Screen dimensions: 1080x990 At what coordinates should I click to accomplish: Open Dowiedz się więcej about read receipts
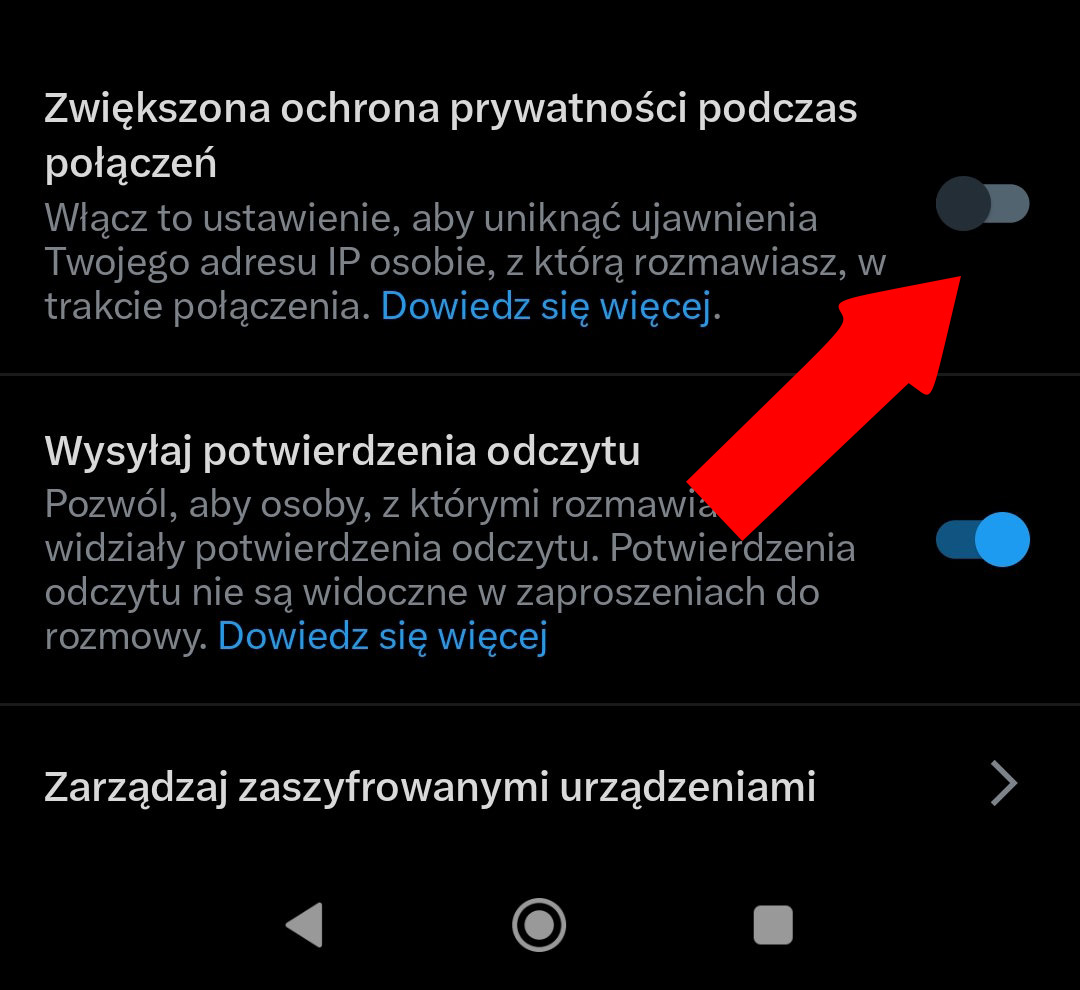383,635
